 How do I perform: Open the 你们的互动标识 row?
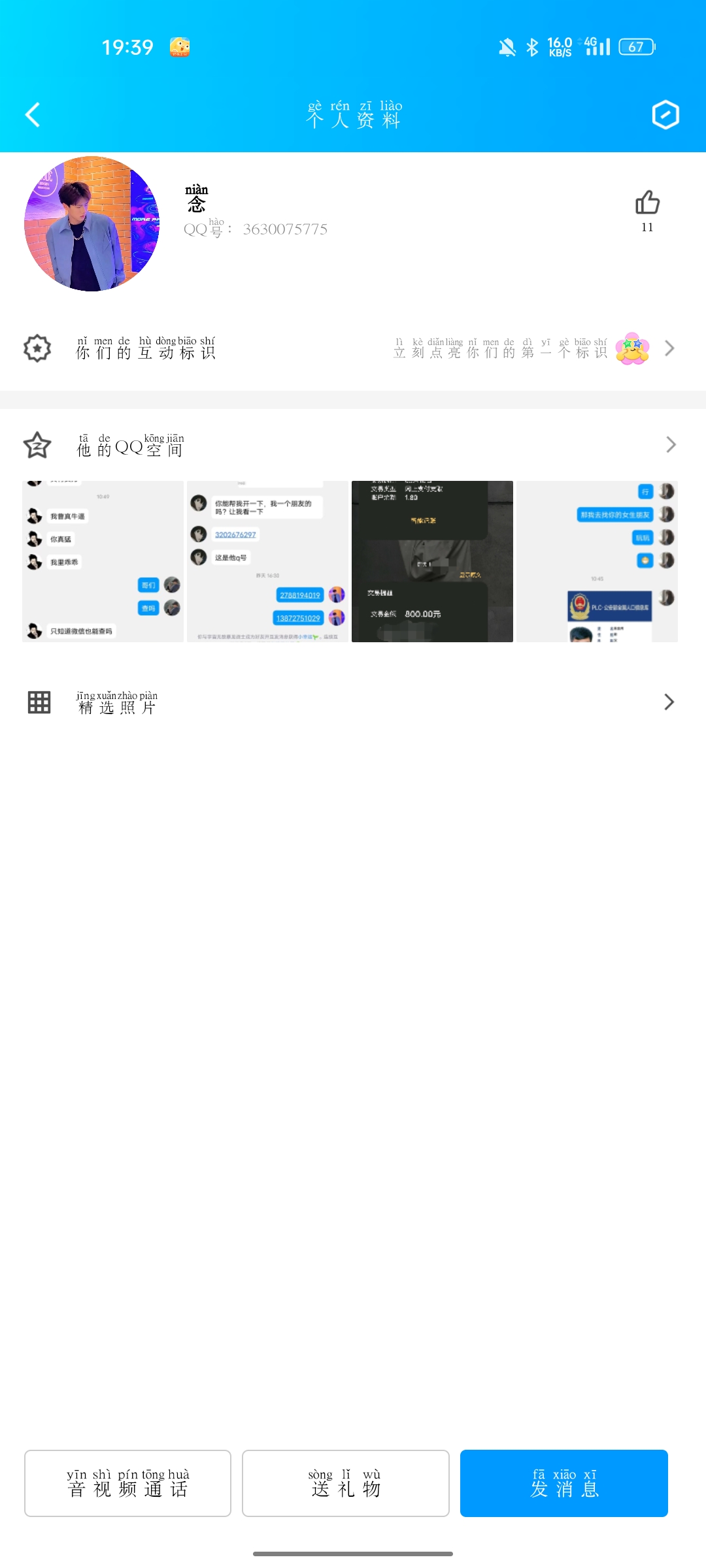coord(353,348)
